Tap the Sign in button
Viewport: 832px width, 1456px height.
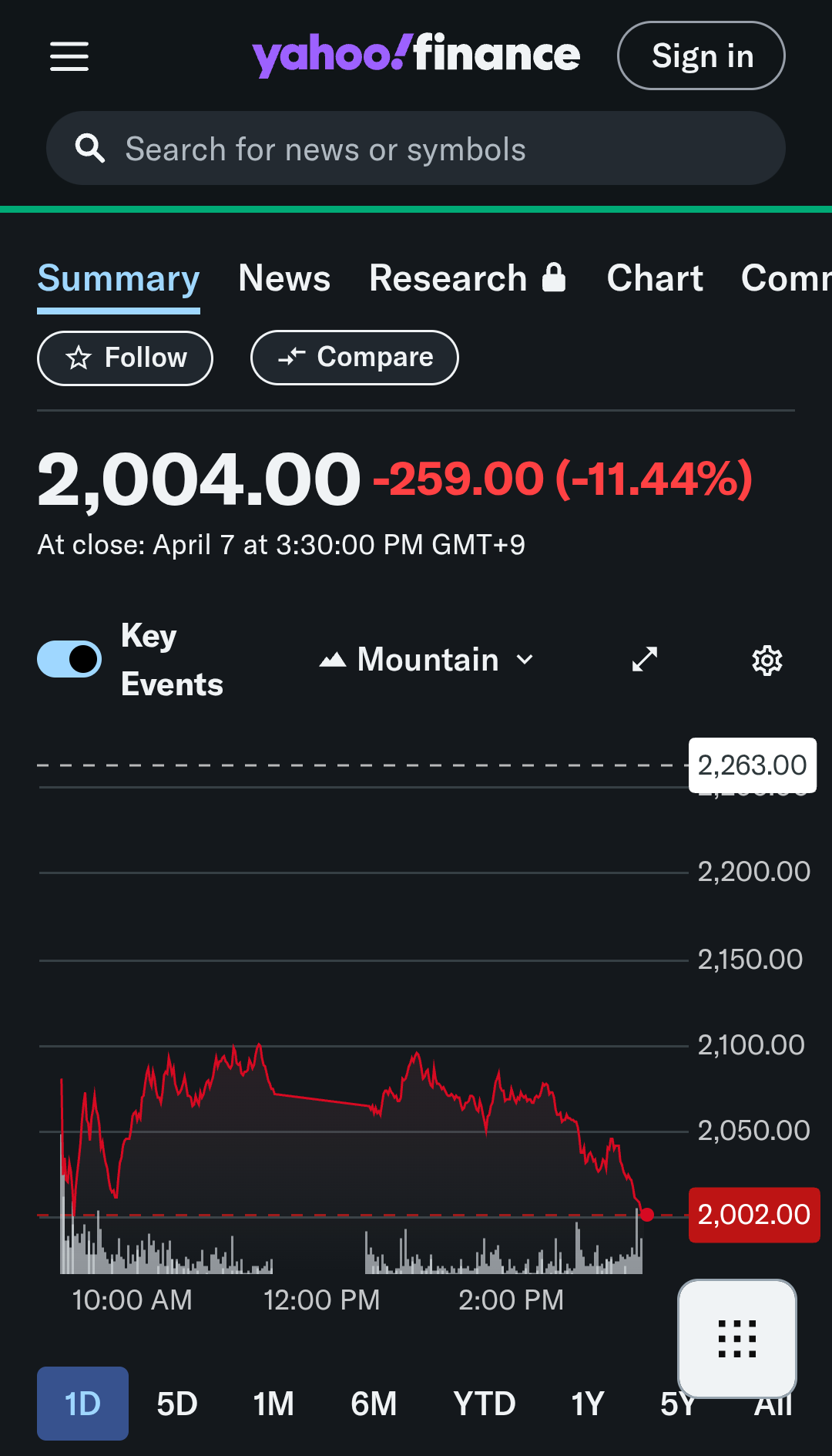pyautogui.click(x=701, y=55)
